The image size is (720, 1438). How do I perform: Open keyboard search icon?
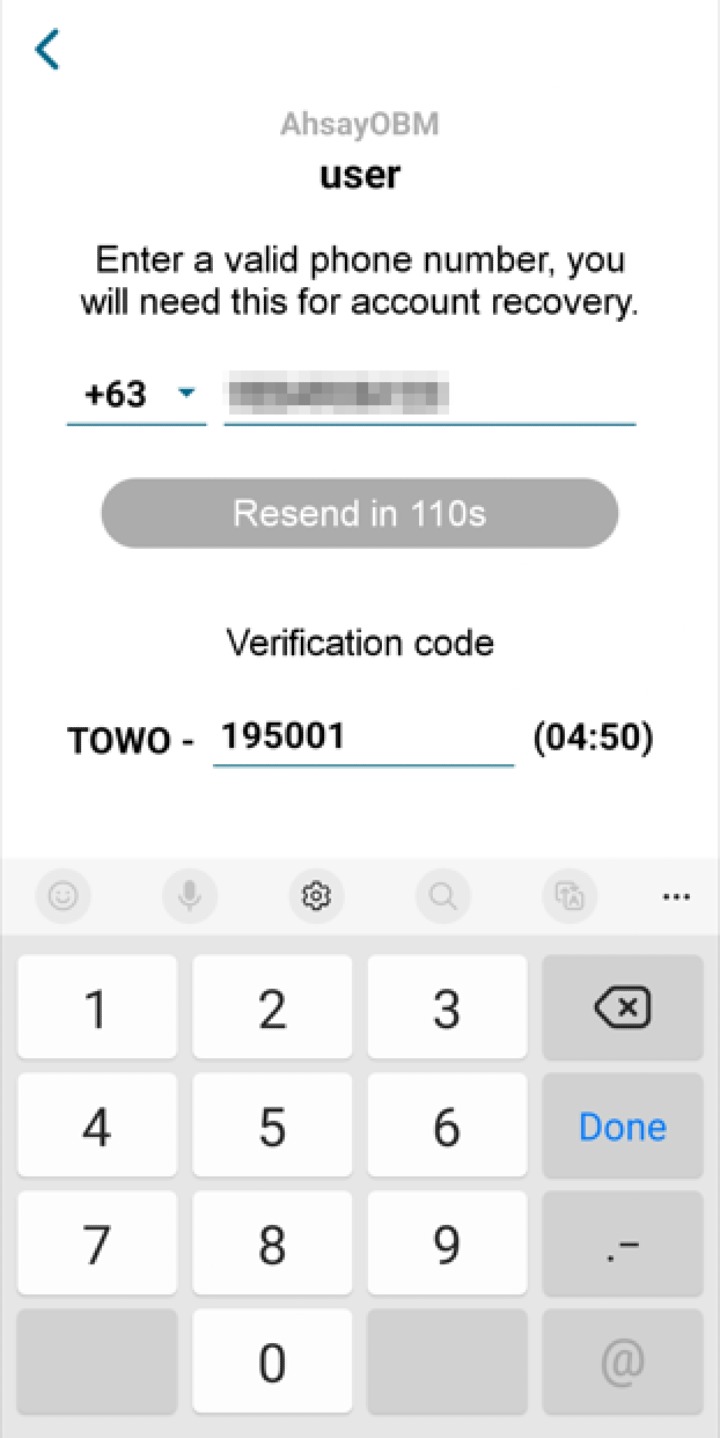click(443, 896)
